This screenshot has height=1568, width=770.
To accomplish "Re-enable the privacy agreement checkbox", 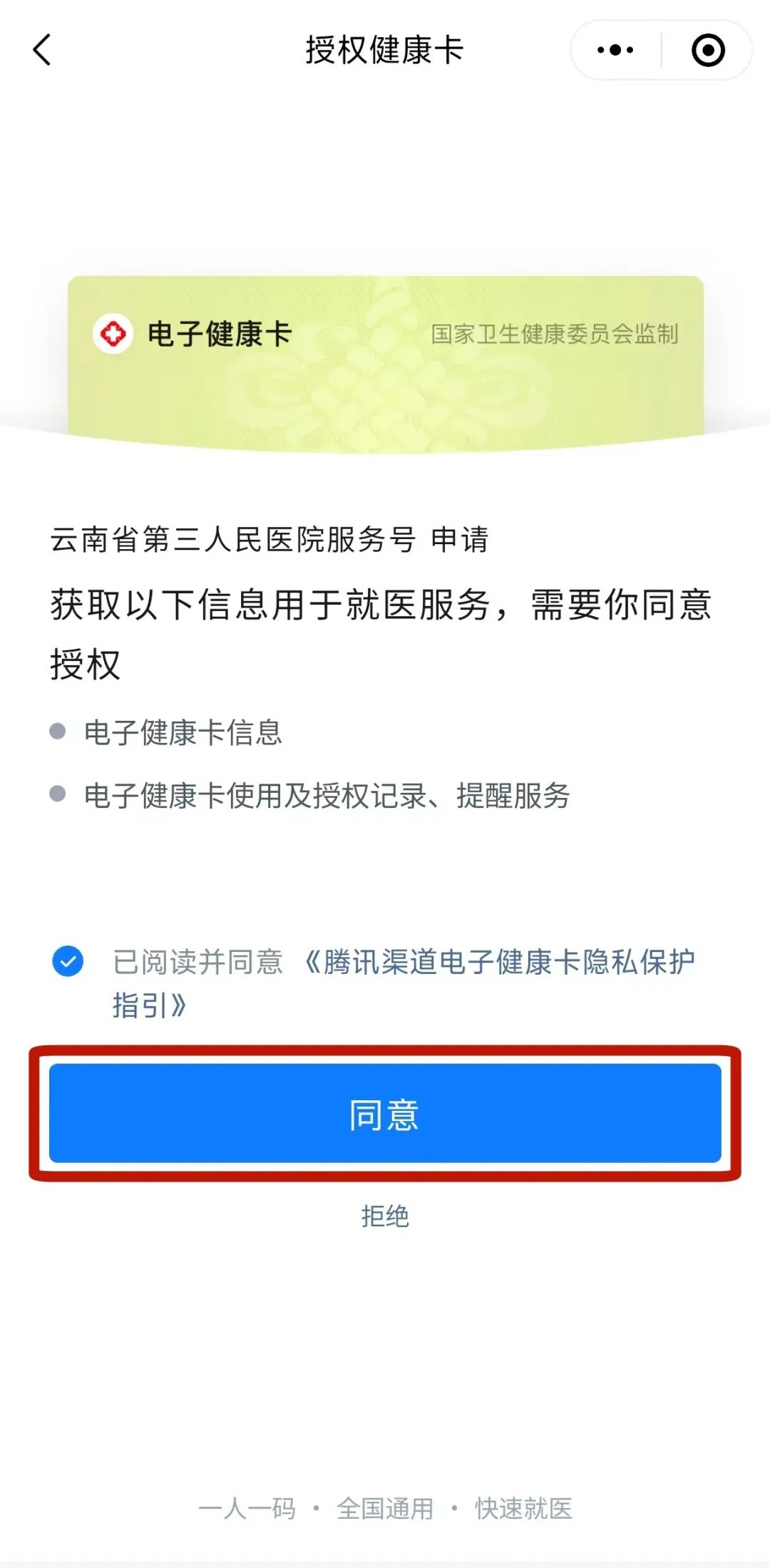I will coord(68,962).
